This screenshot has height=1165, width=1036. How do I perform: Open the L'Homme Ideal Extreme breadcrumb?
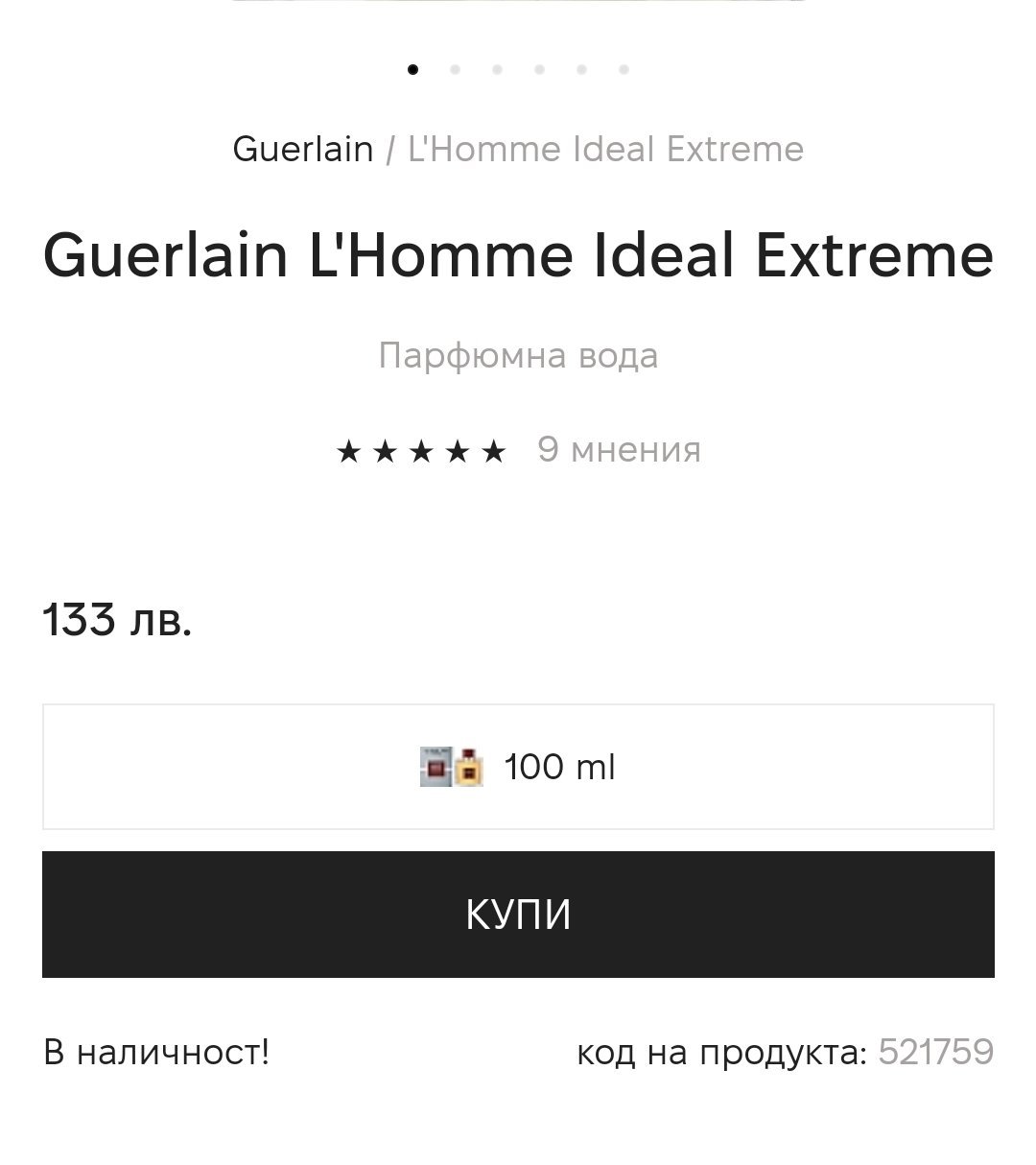[x=605, y=149]
